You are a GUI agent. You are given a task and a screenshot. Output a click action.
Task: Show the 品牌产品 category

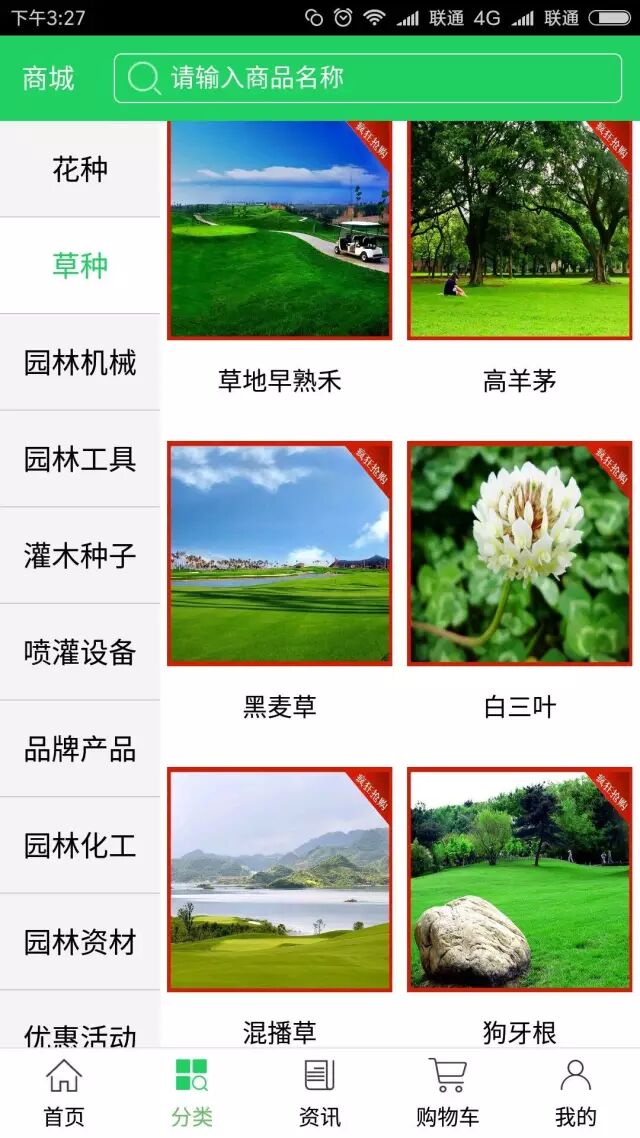click(80, 748)
